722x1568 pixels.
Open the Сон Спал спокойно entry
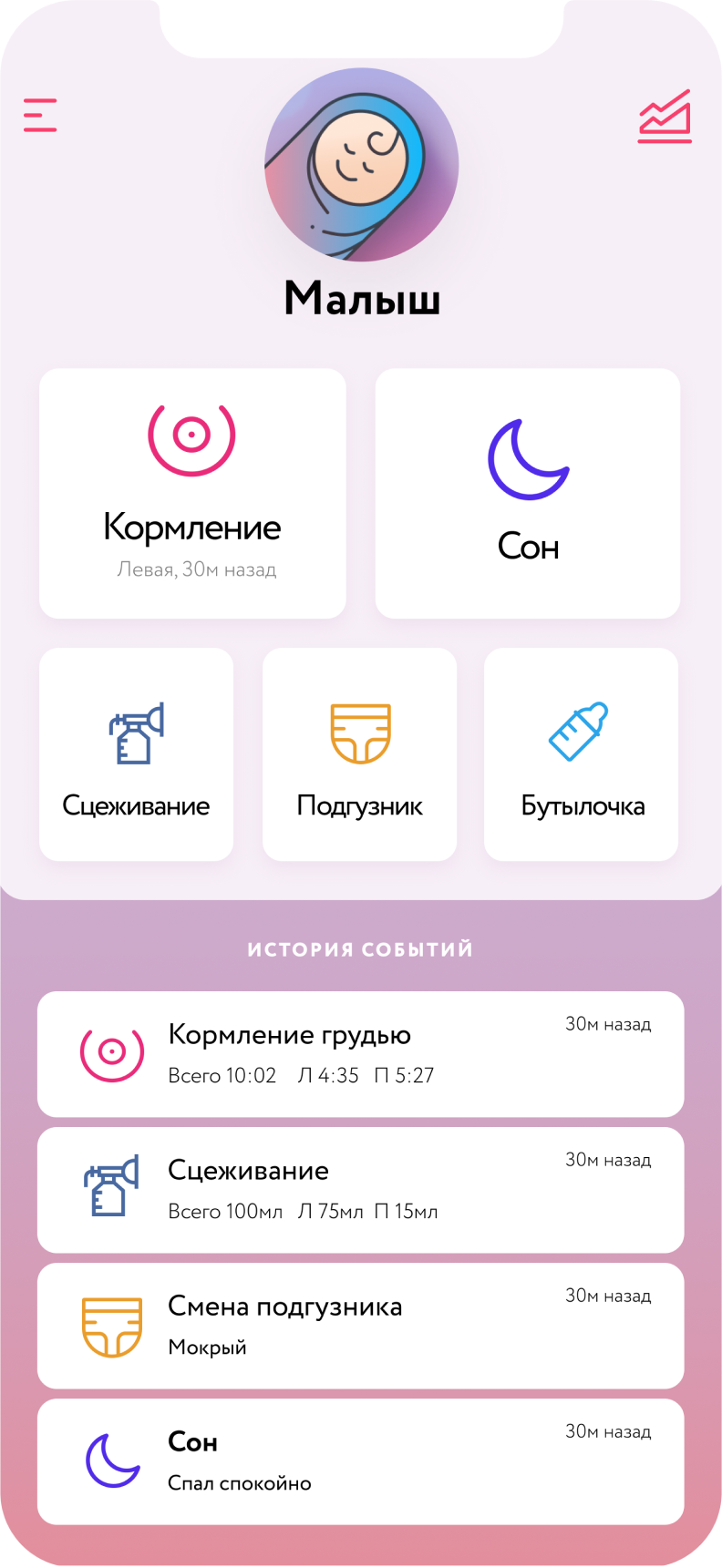tap(360, 1461)
